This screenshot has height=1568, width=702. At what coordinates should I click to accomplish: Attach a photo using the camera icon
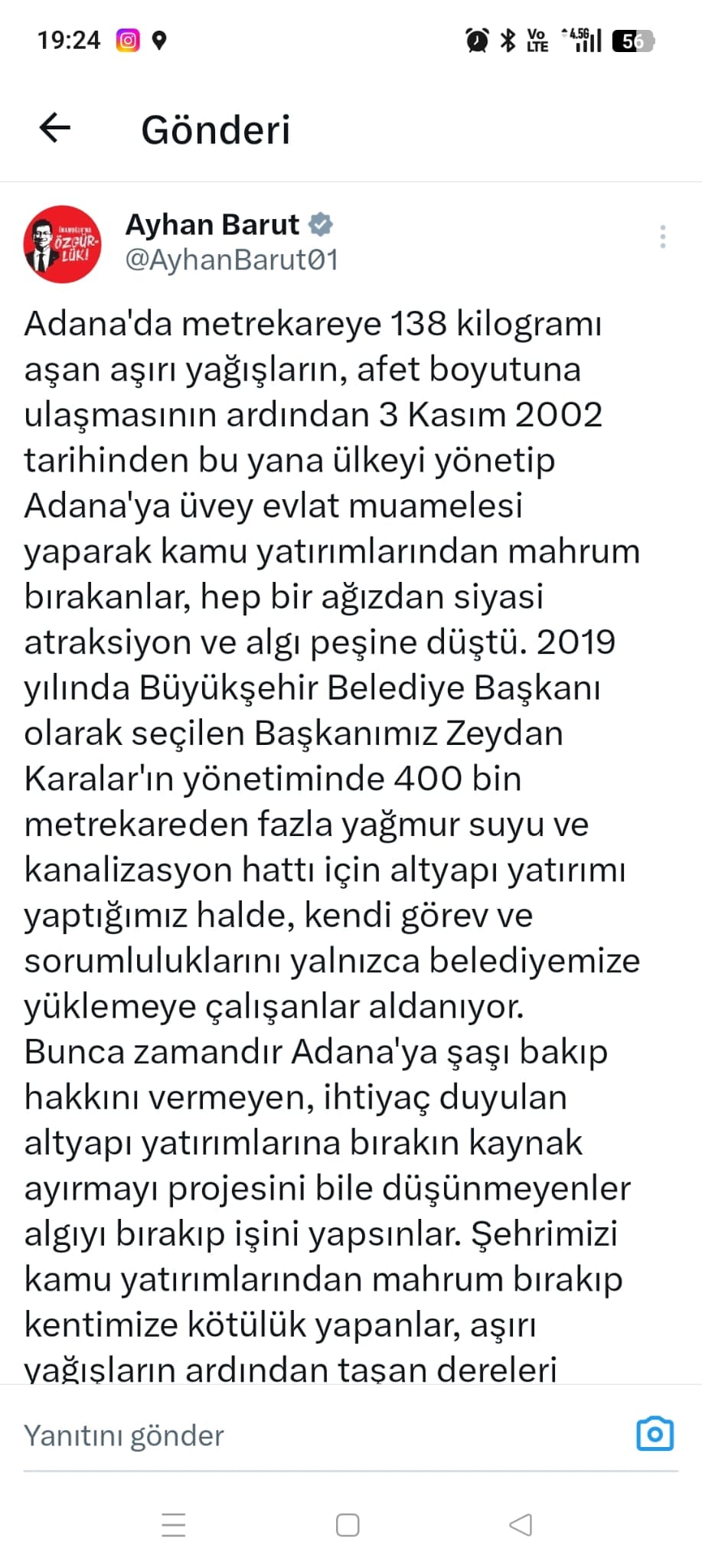(x=655, y=1434)
